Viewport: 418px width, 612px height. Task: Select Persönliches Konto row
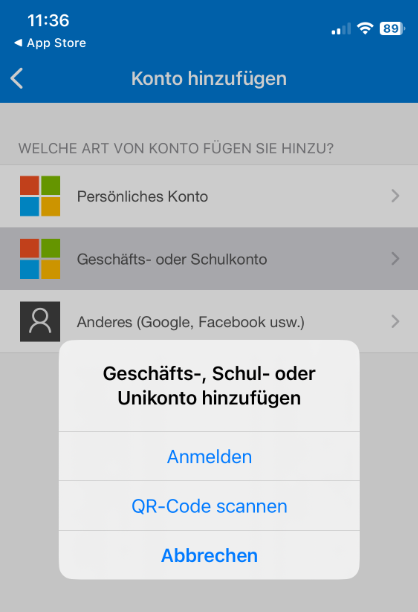coord(209,196)
